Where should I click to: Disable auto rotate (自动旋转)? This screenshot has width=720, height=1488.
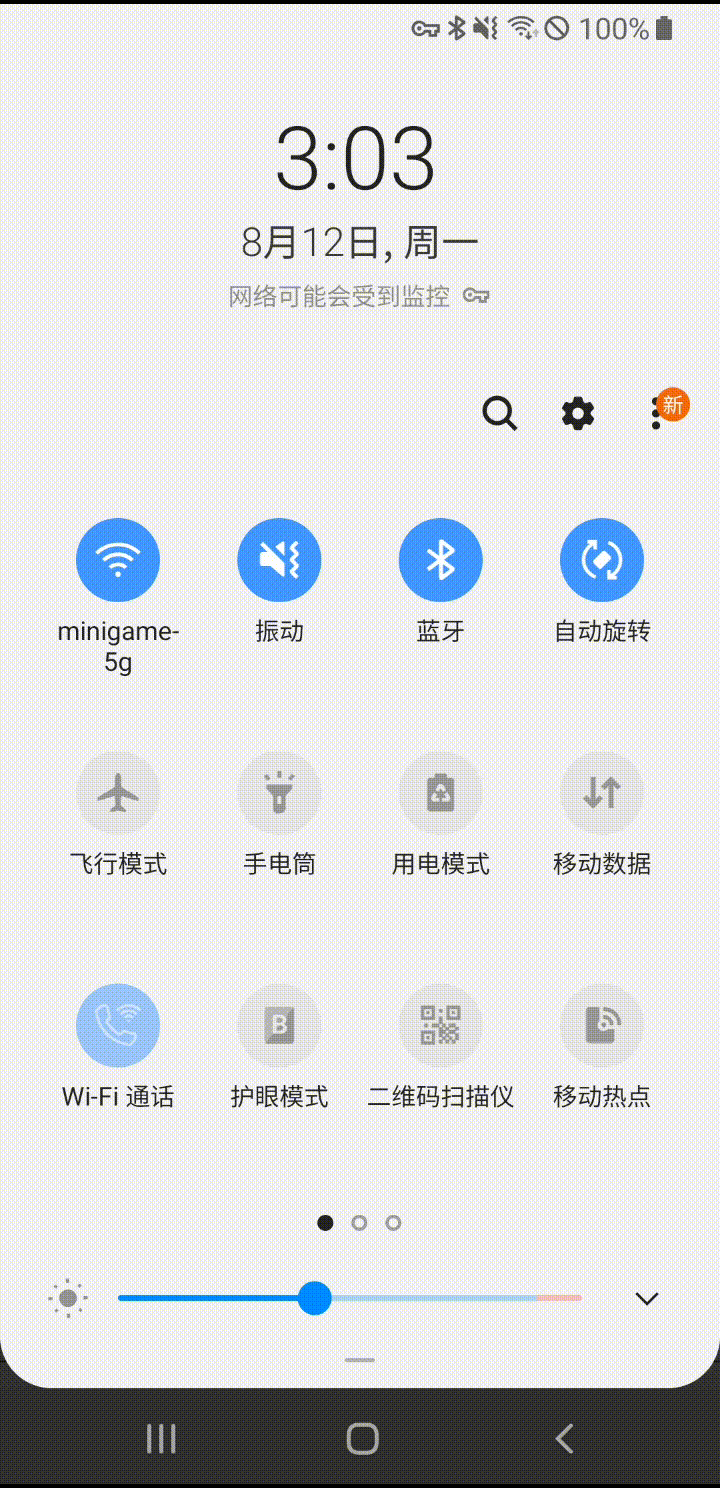[601, 560]
